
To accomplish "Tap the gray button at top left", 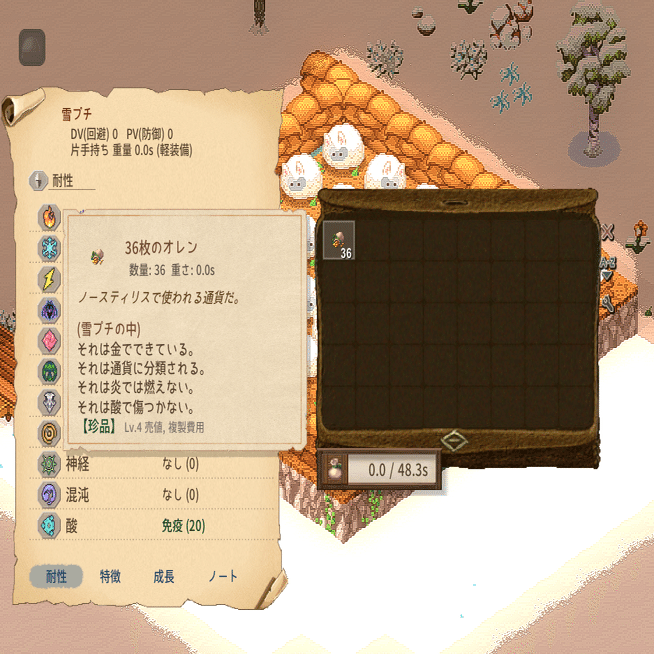I will tap(33, 46).
